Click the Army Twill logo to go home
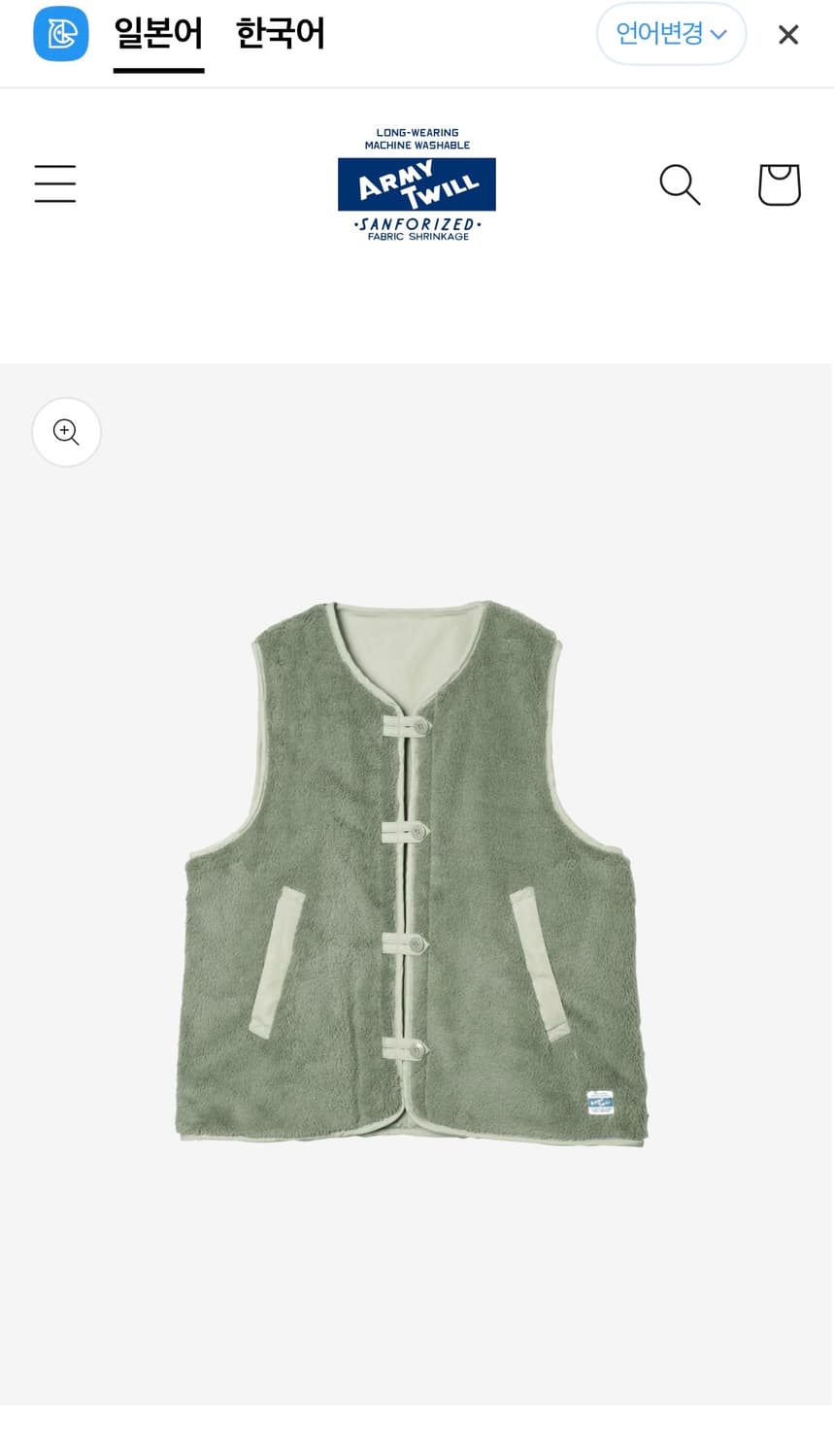 point(417,182)
